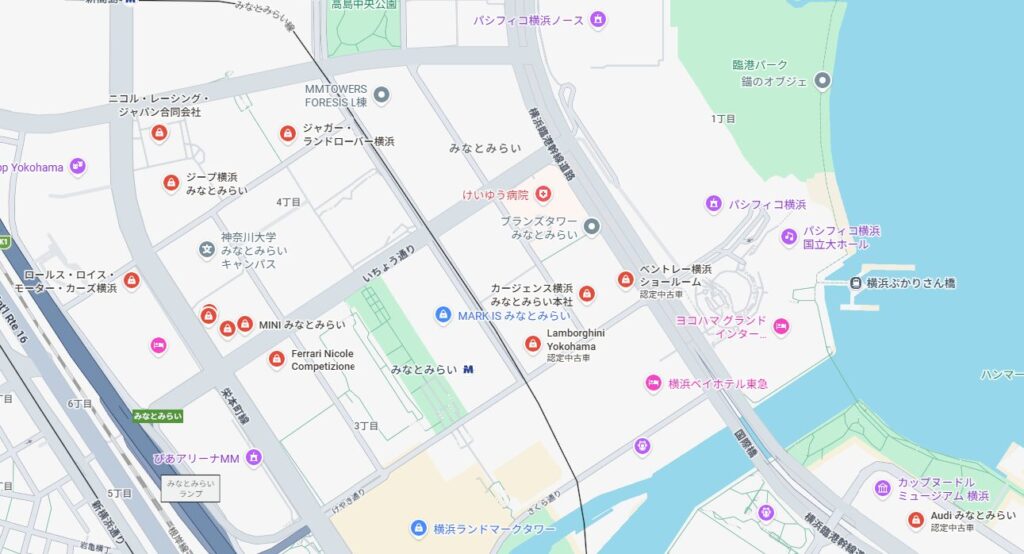The image size is (1024, 554).
Task: Select the ジープ横浜 みなとみらい pin
Action: click(x=171, y=183)
